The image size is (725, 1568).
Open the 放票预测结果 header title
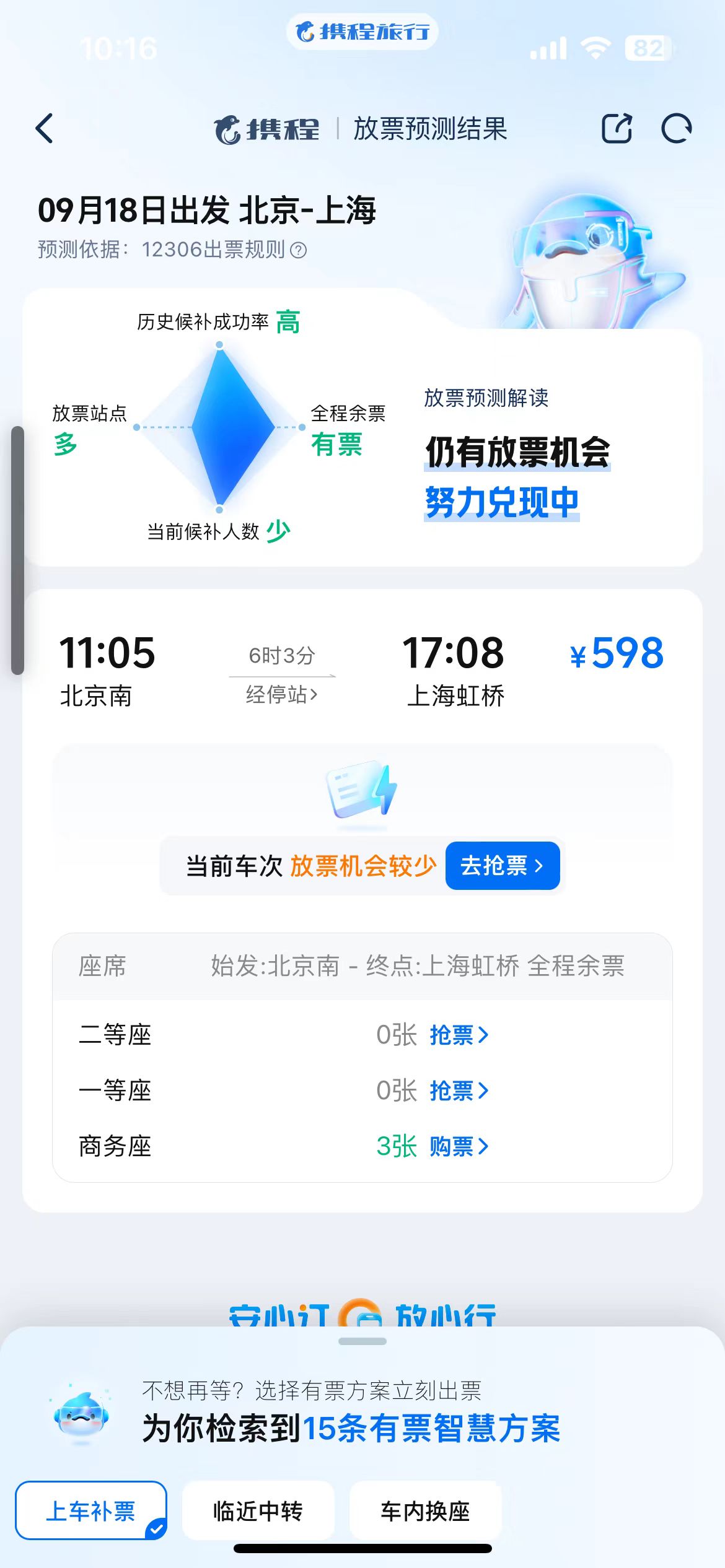[x=431, y=128]
